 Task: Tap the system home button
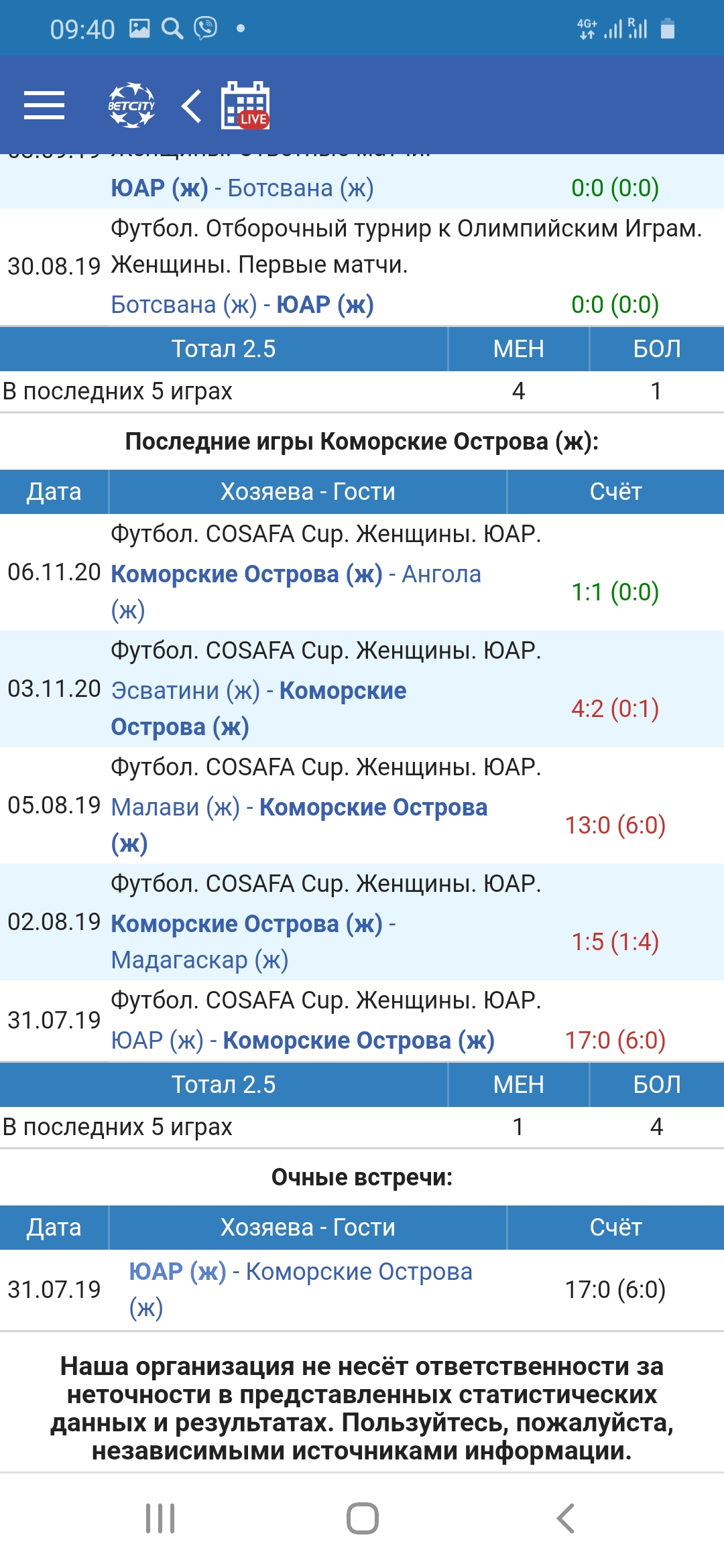pyautogui.click(x=363, y=1518)
